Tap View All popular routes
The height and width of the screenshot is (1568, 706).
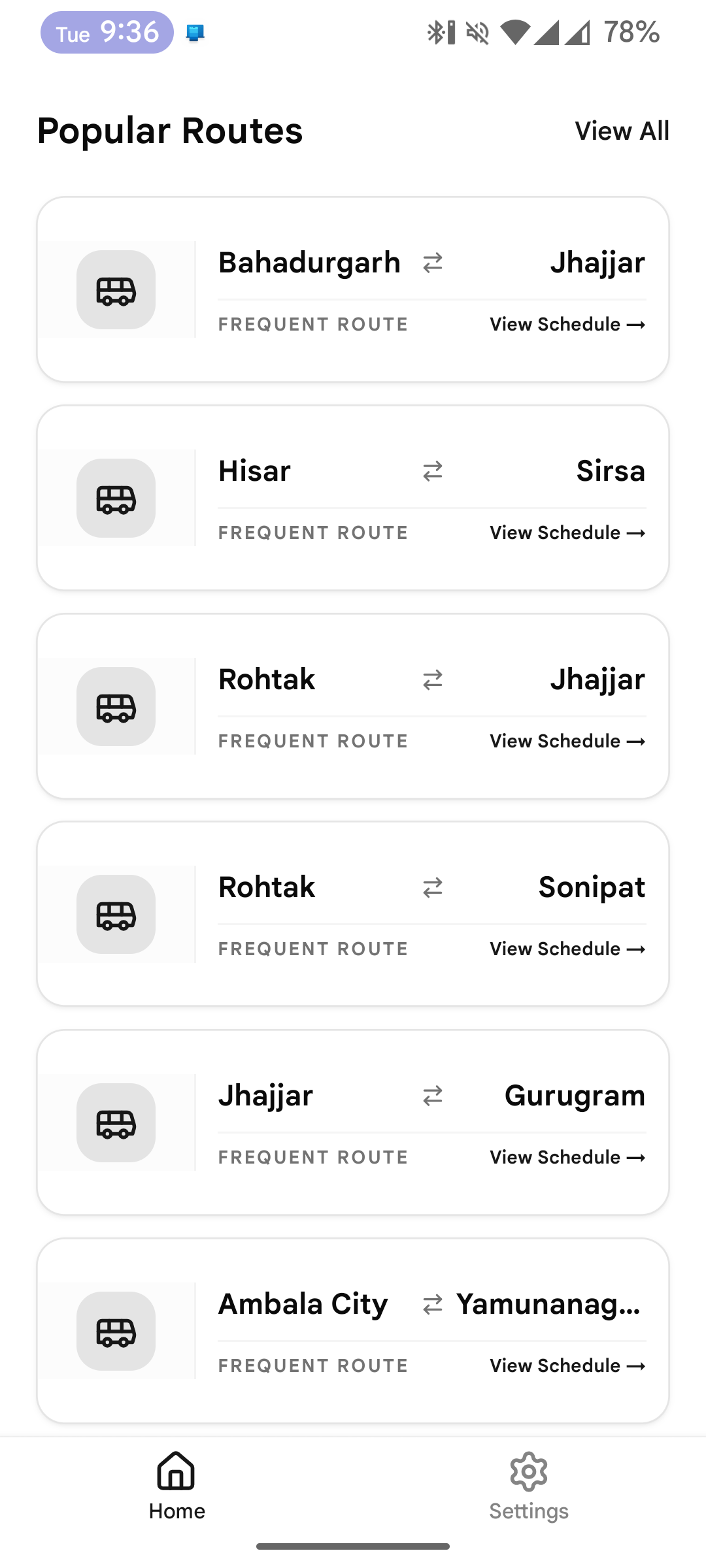click(622, 131)
